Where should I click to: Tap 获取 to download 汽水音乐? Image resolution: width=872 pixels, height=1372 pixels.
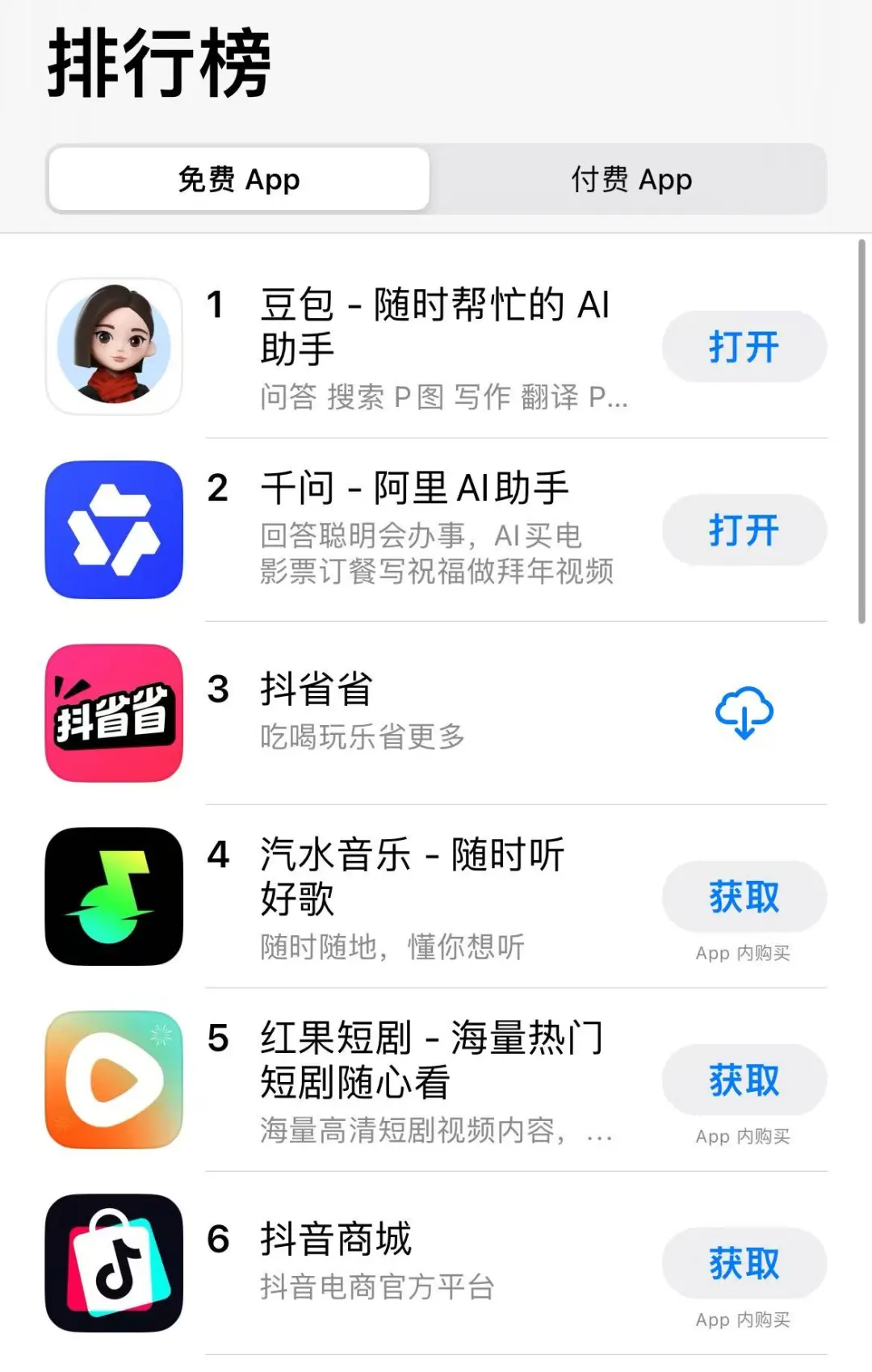point(744,896)
